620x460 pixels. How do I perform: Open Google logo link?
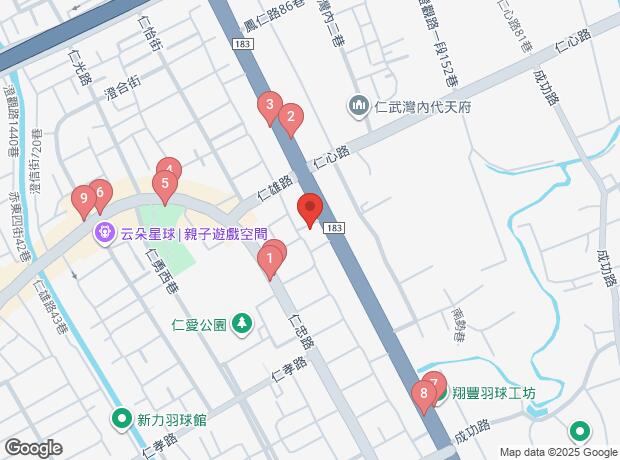(33, 448)
